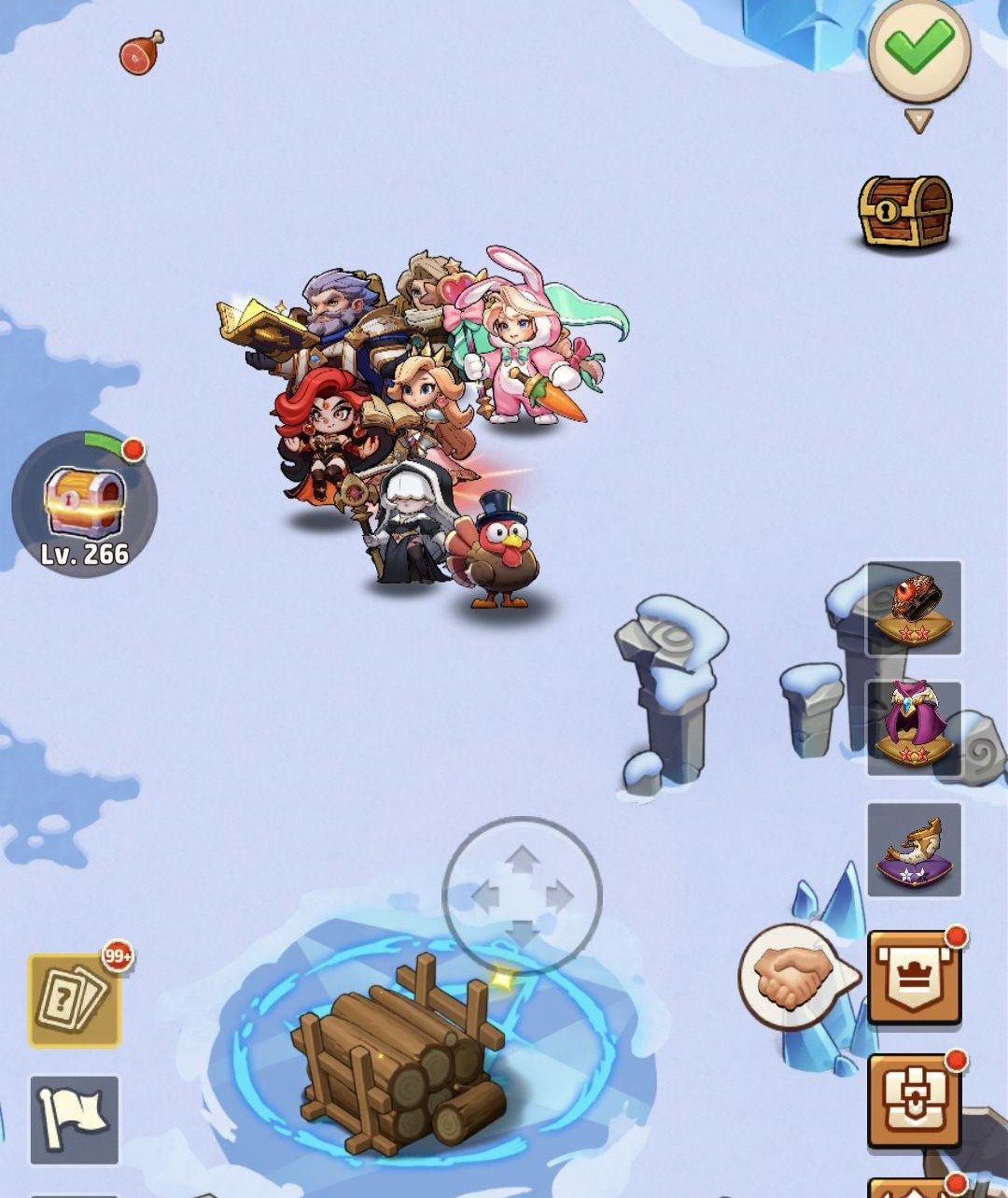This screenshot has height=1198, width=1008.
Task: Tap the white flag button
Action: [75, 1120]
